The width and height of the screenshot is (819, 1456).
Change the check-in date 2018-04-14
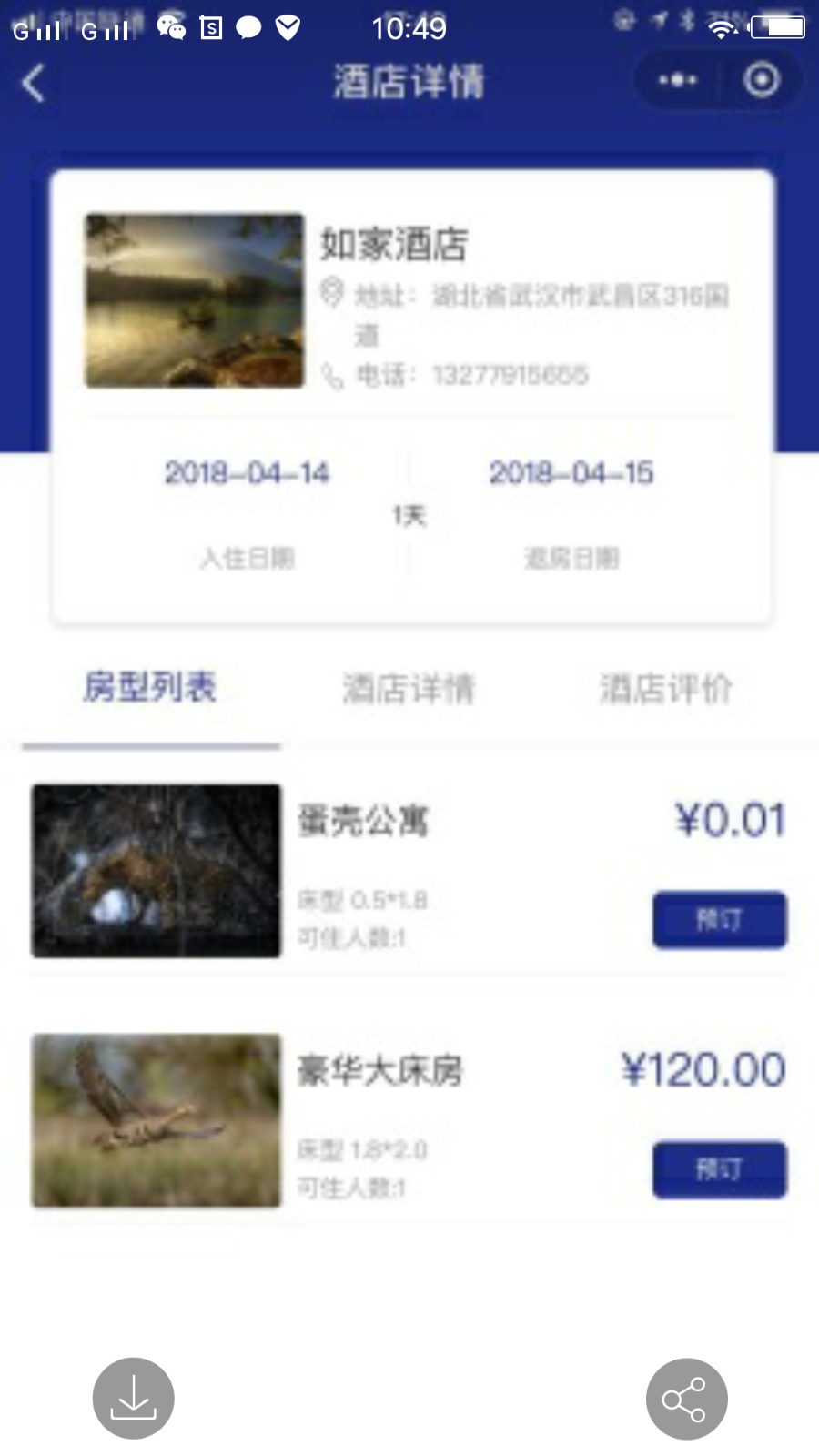click(x=247, y=473)
